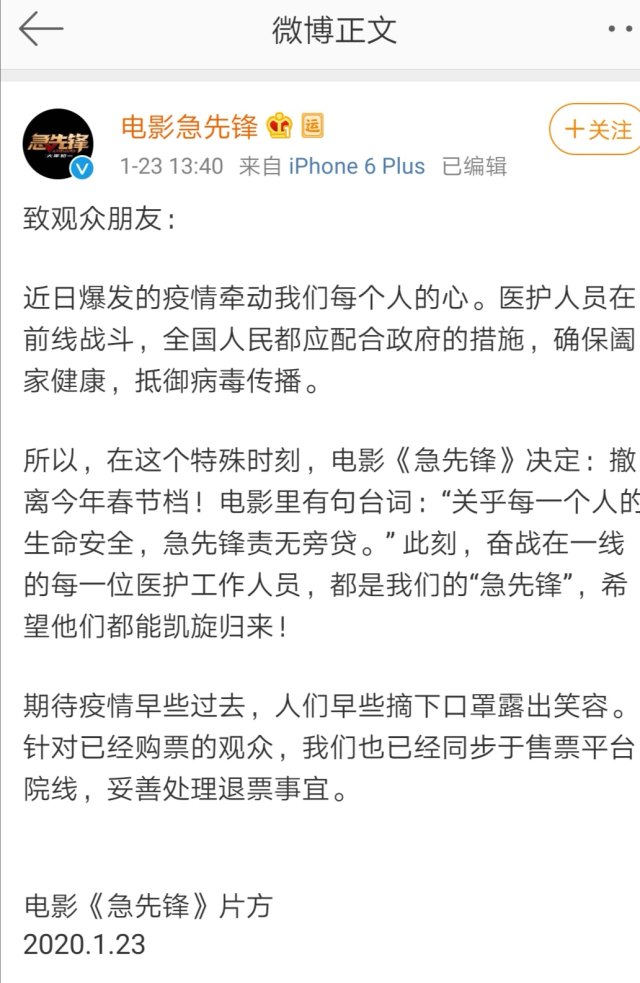Go back using the back arrow

(x=41, y=30)
